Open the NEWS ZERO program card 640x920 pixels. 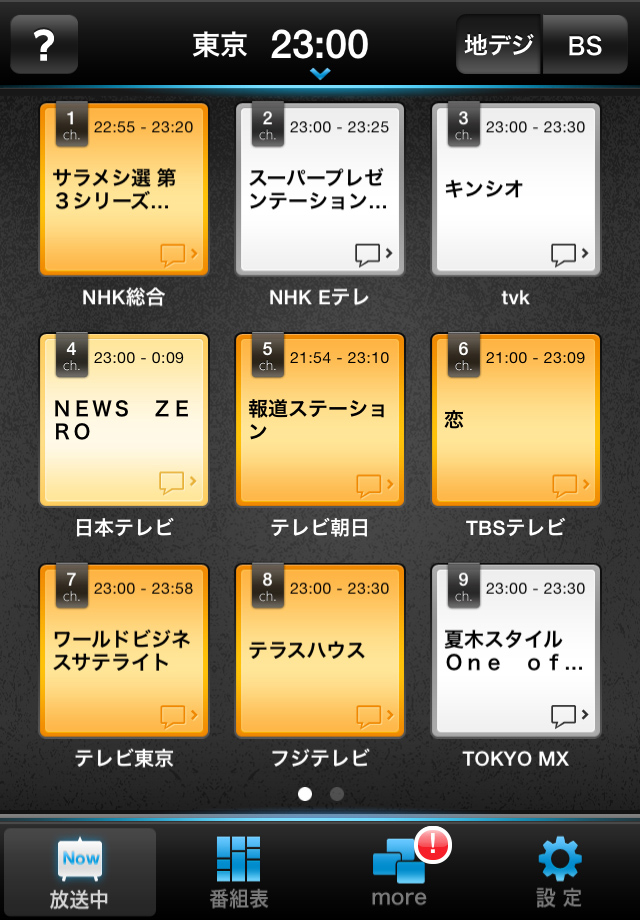click(124, 420)
